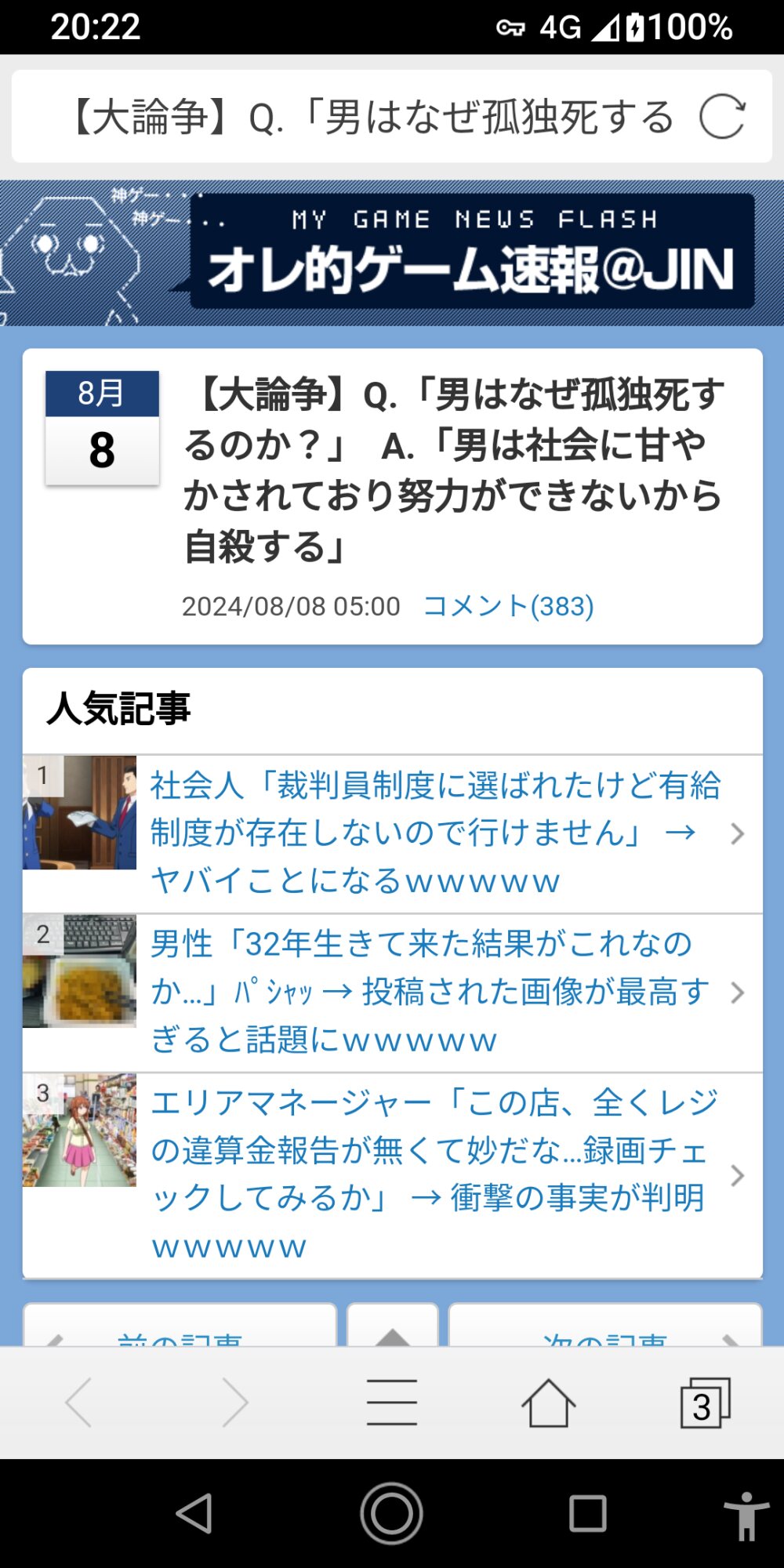The height and width of the screenshot is (1568, 784).
Task: Open the tab switcher showing 3 tabs
Action: (705, 1403)
